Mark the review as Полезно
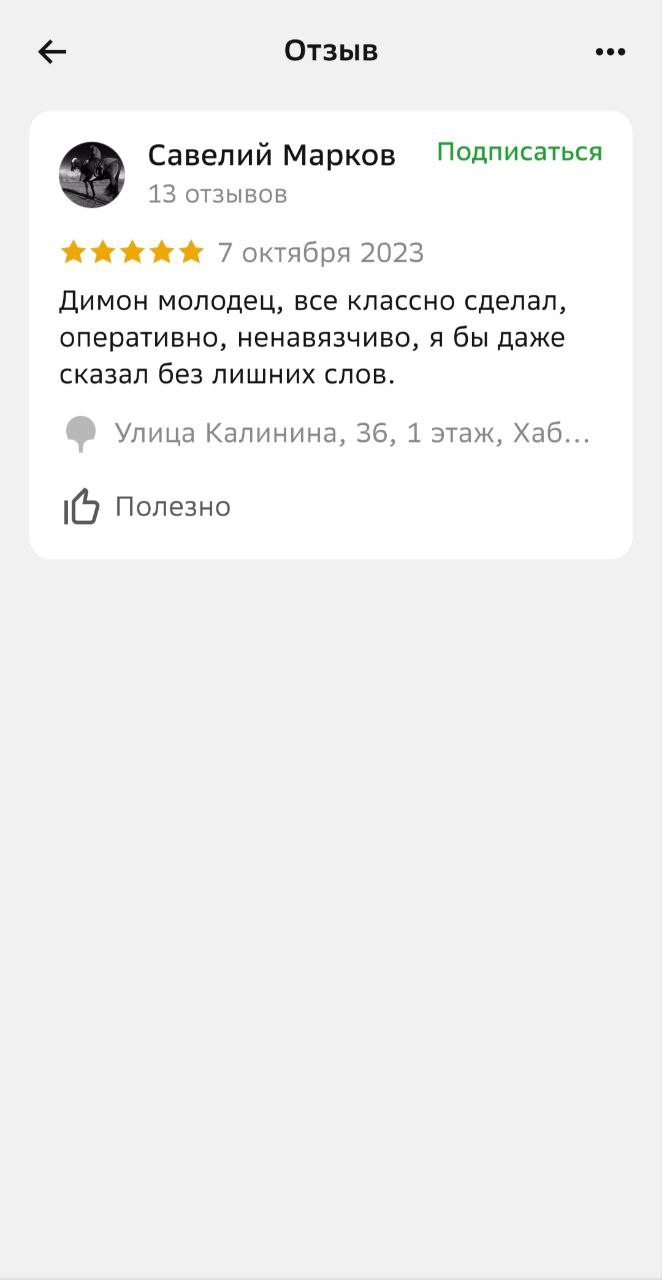662x1280 pixels. pyautogui.click(x=147, y=507)
